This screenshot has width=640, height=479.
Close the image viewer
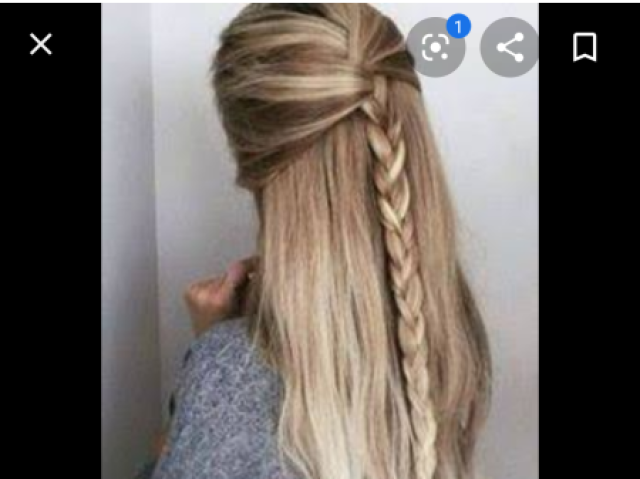(x=40, y=44)
